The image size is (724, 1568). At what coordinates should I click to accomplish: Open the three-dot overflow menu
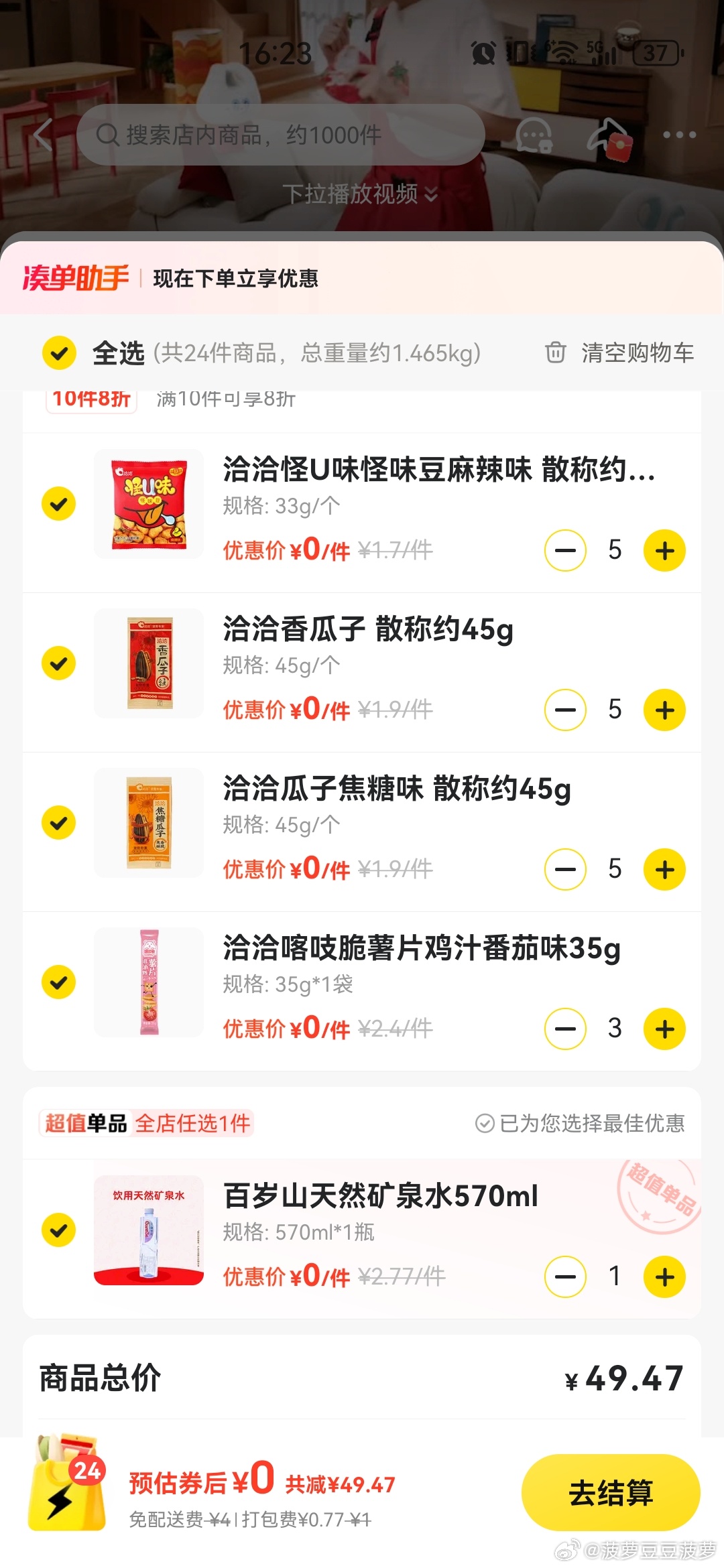coord(679,135)
